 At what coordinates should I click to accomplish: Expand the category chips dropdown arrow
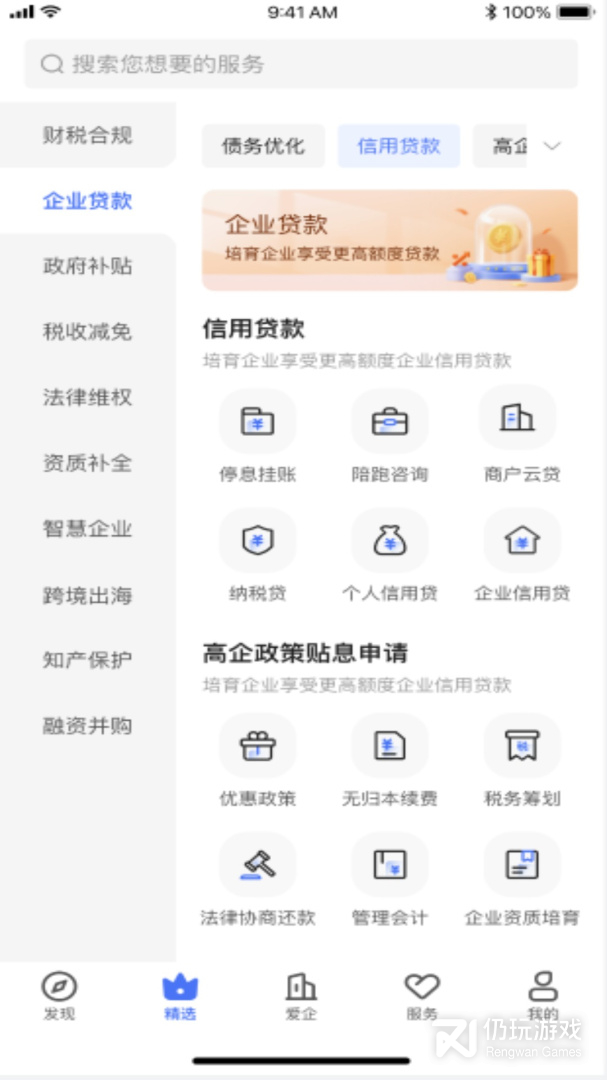pyautogui.click(x=552, y=146)
